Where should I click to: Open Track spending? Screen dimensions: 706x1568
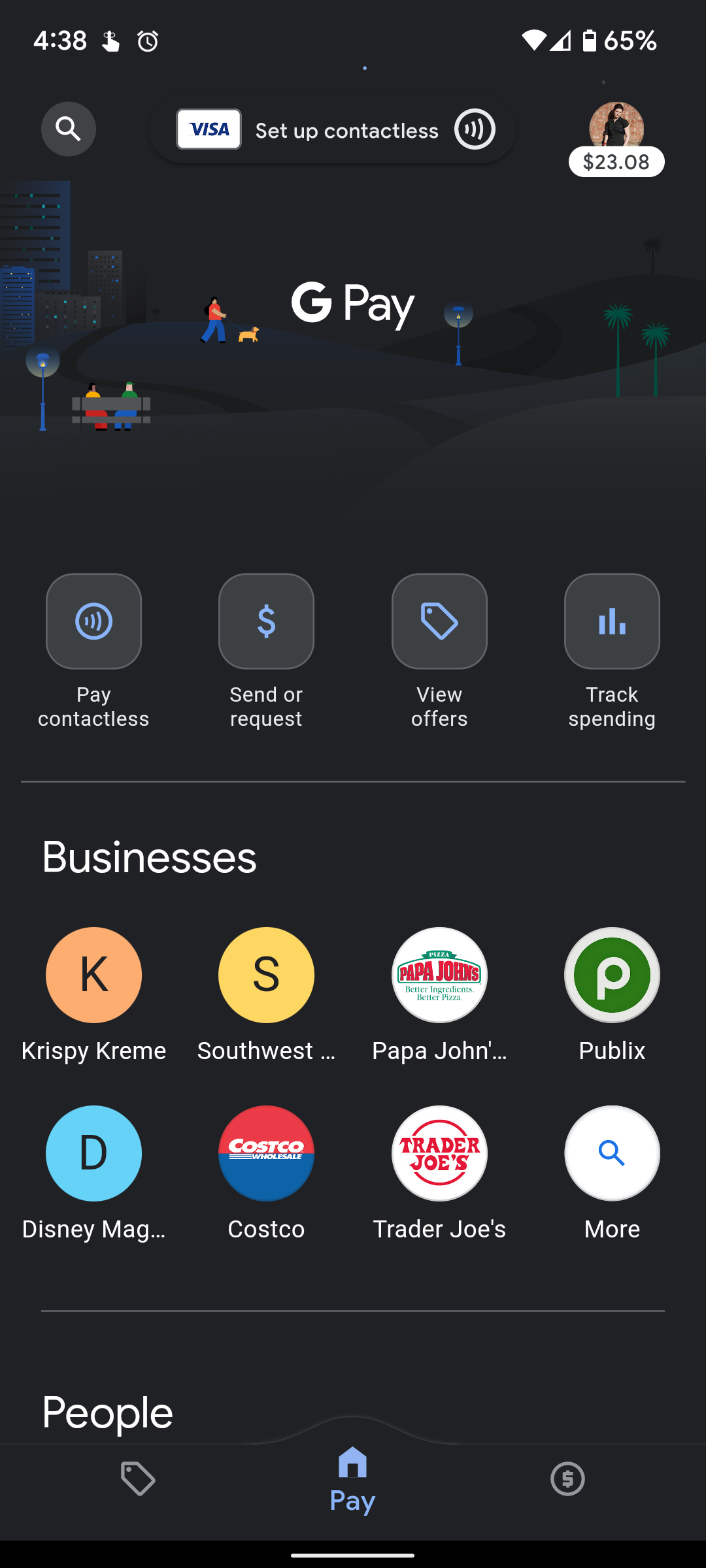(x=612, y=621)
